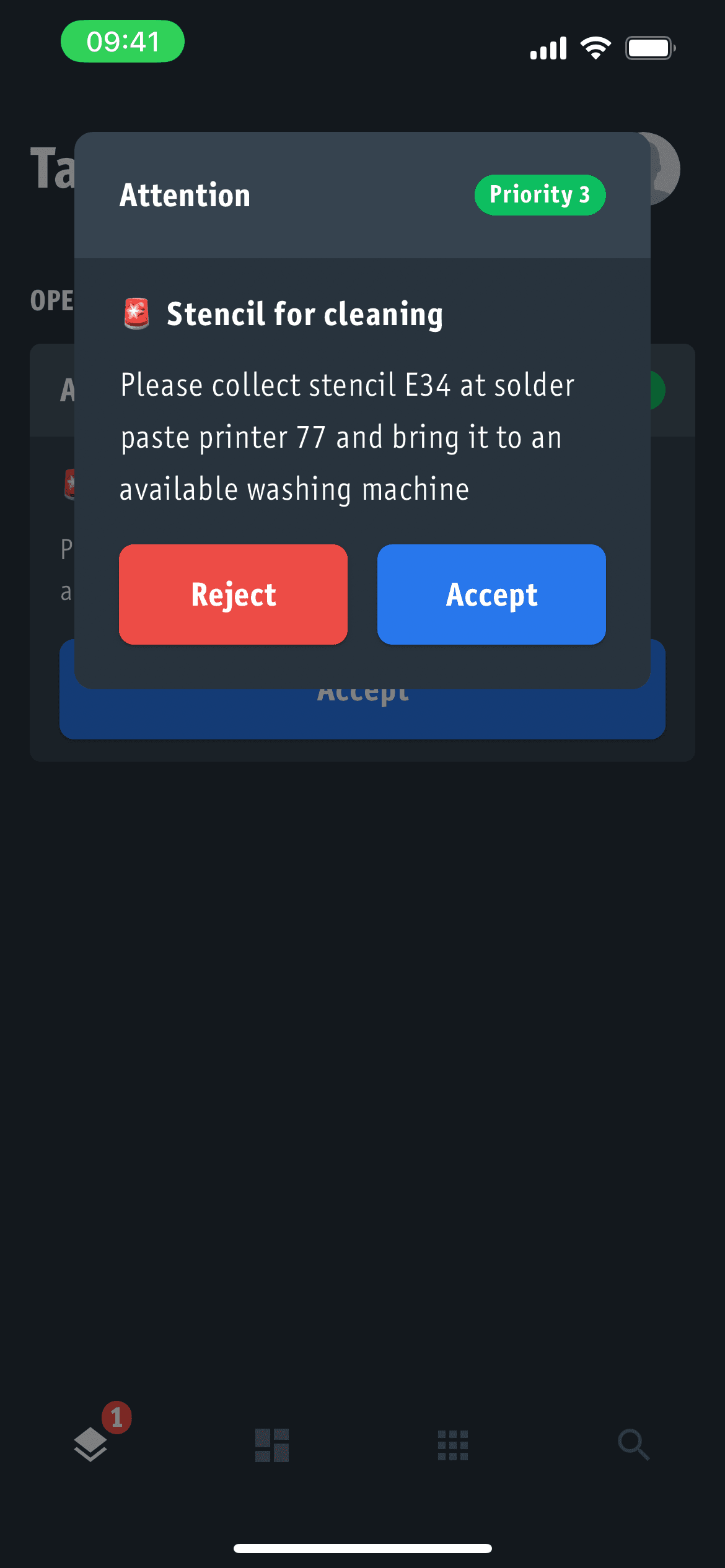Tap the battery icon in the status bar
The image size is (725, 1568).
[x=649, y=46]
